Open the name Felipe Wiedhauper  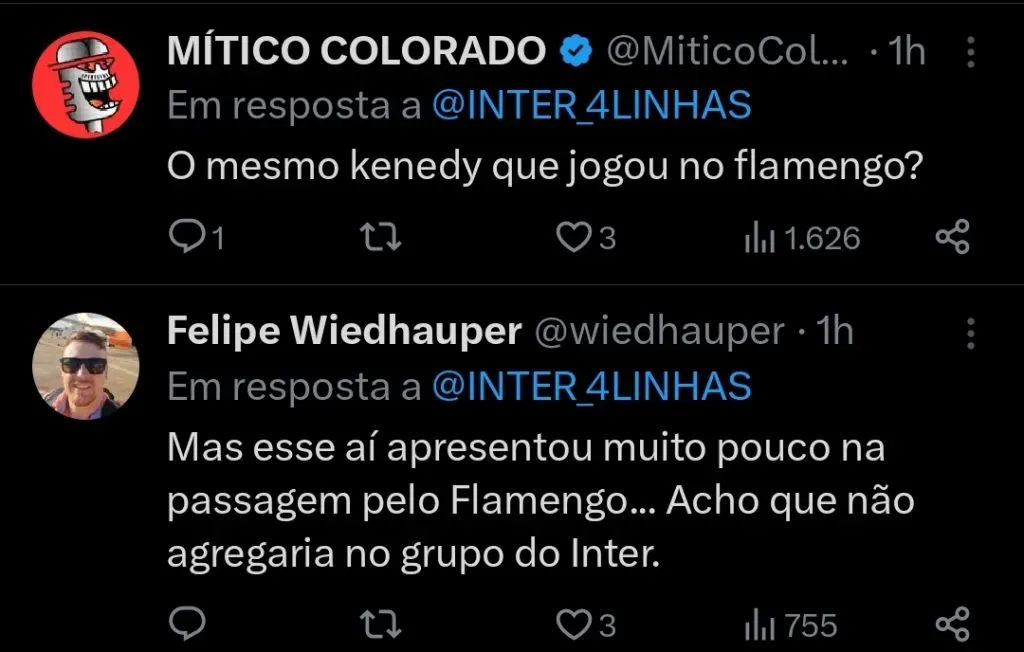(343, 332)
